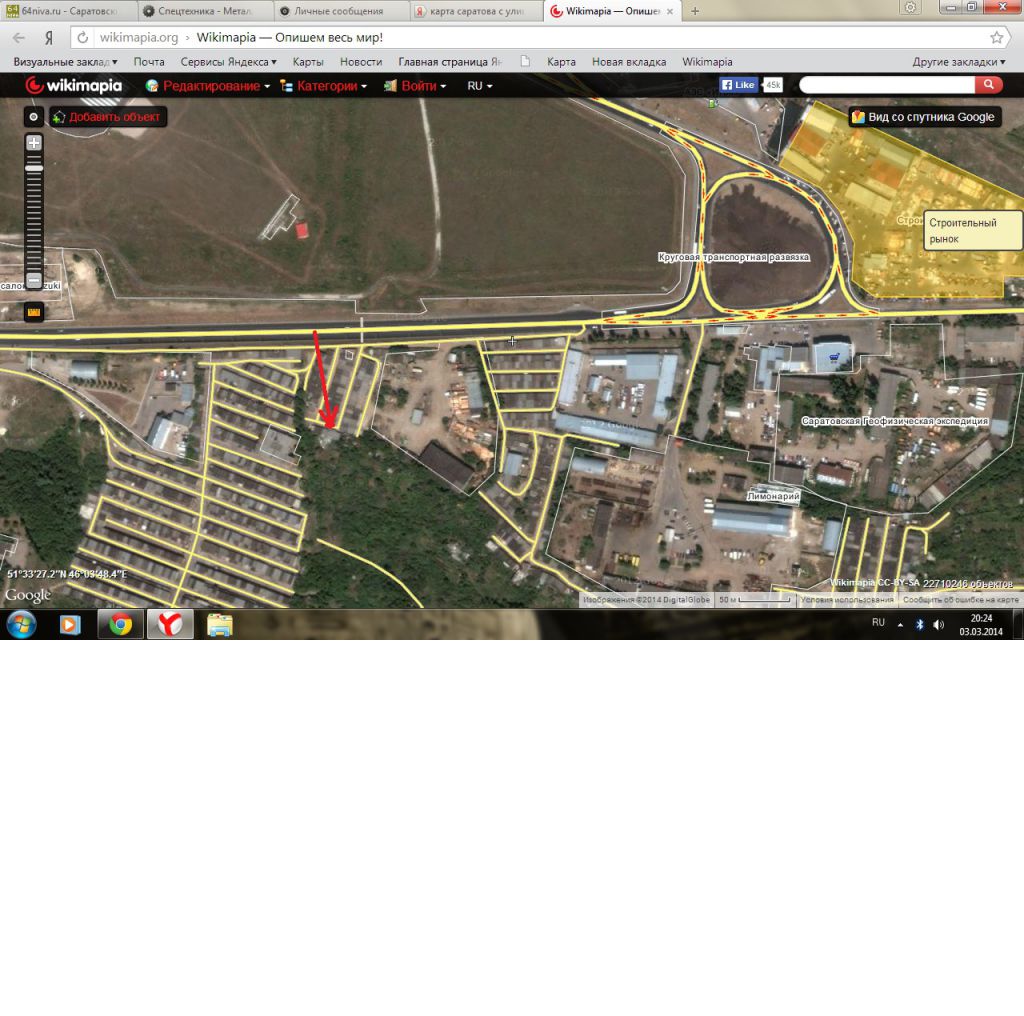
Task: Open a new browser tab
Action: coord(695,11)
